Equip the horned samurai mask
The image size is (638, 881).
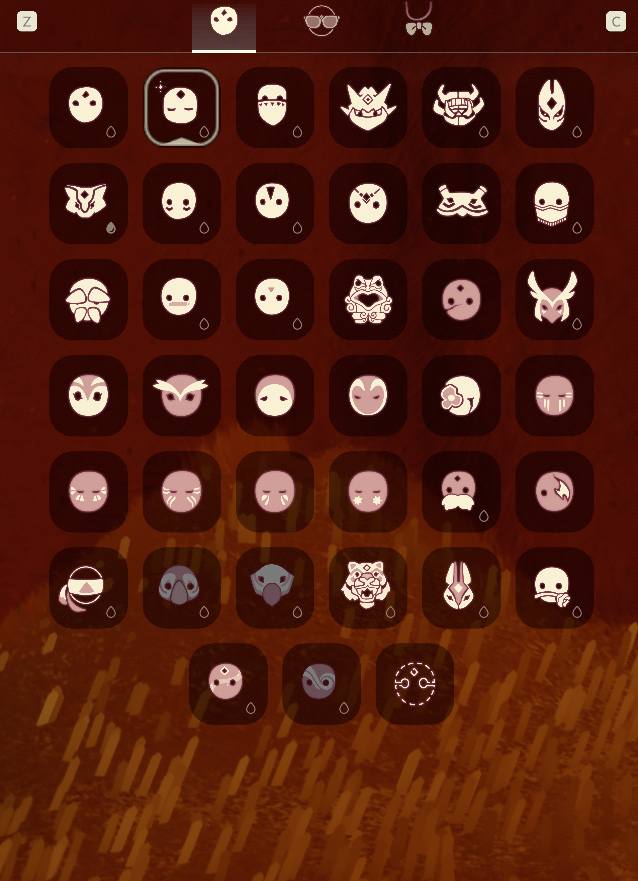(460, 107)
